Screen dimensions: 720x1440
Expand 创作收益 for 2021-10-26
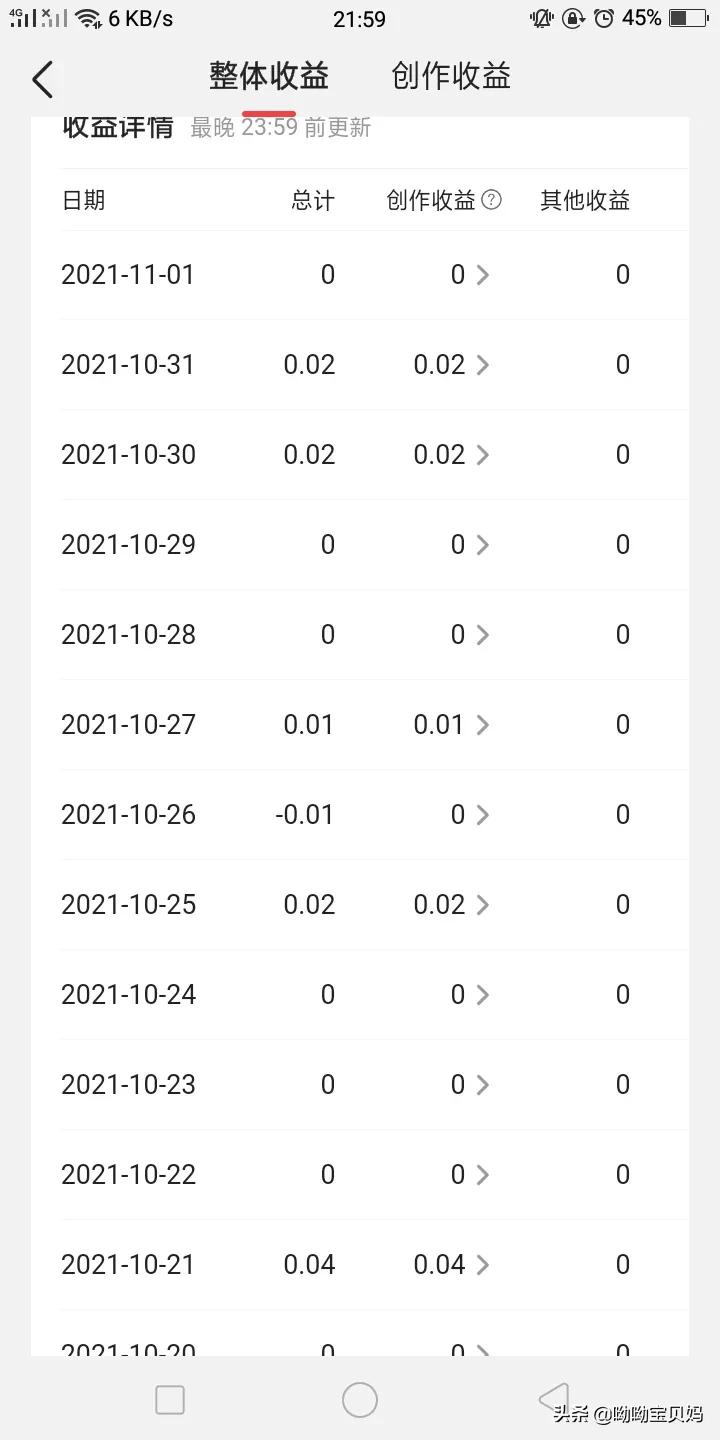[482, 815]
